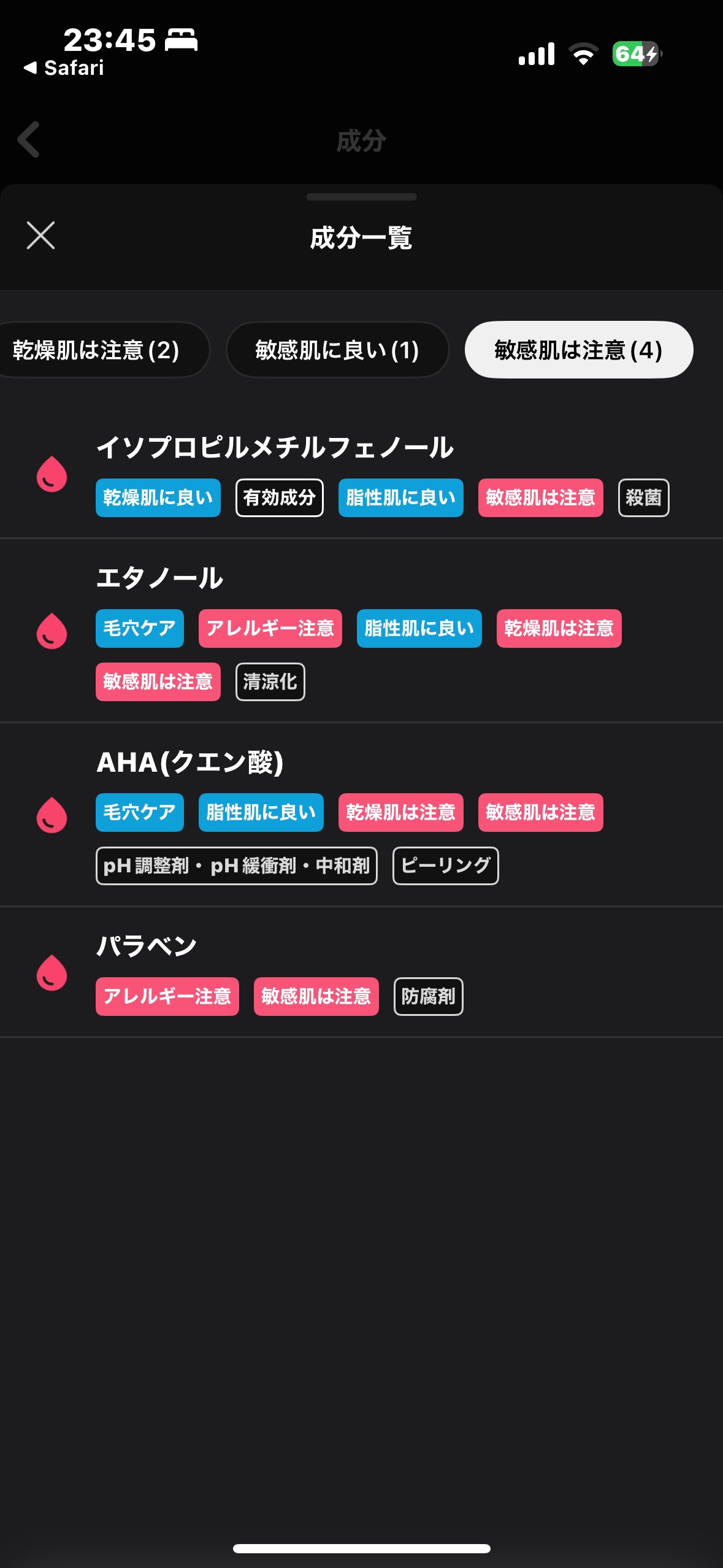
Task: Click the ピーリング tag under AHA(クエン酸)
Action: point(446,866)
